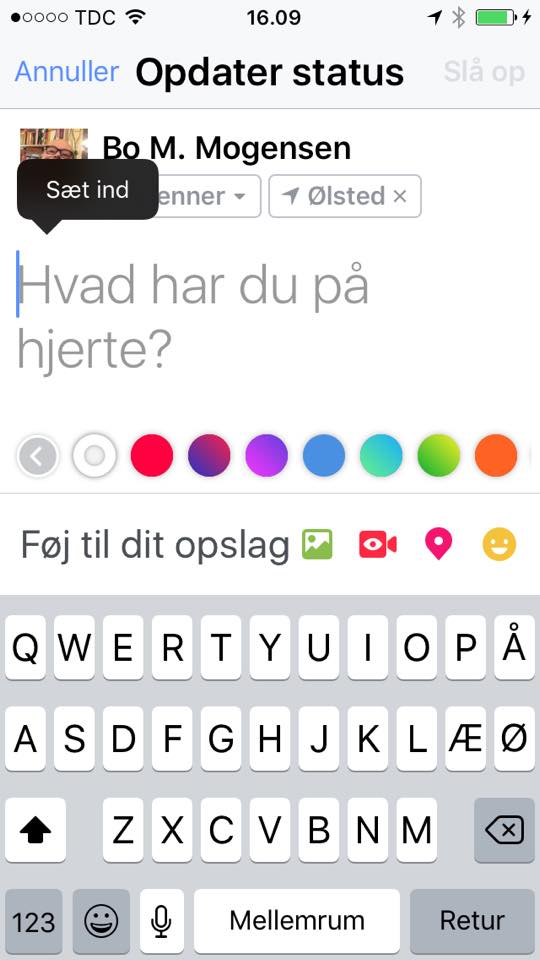The image size is (540, 960).
Task: Choose the red background color
Action: [152, 456]
